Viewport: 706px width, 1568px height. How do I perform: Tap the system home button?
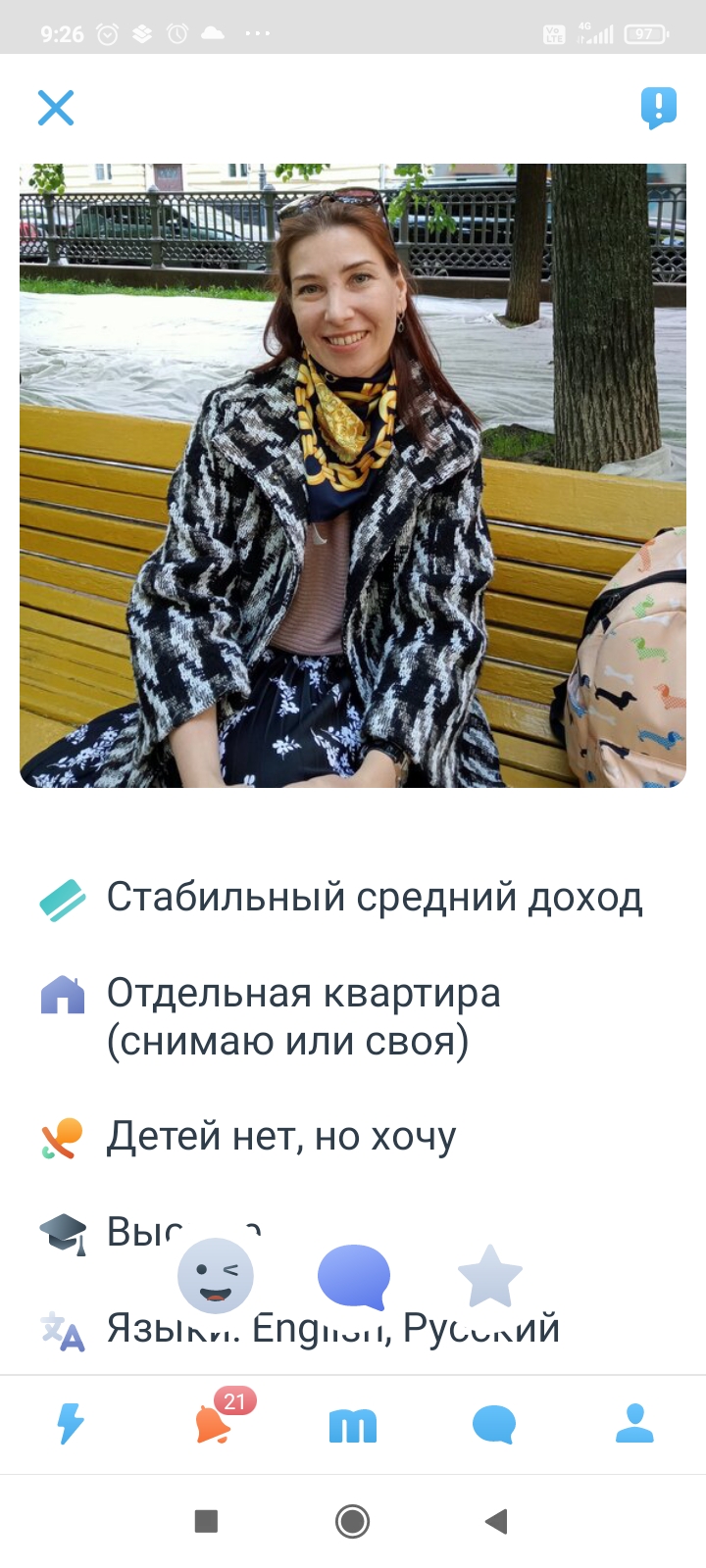click(353, 1521)
